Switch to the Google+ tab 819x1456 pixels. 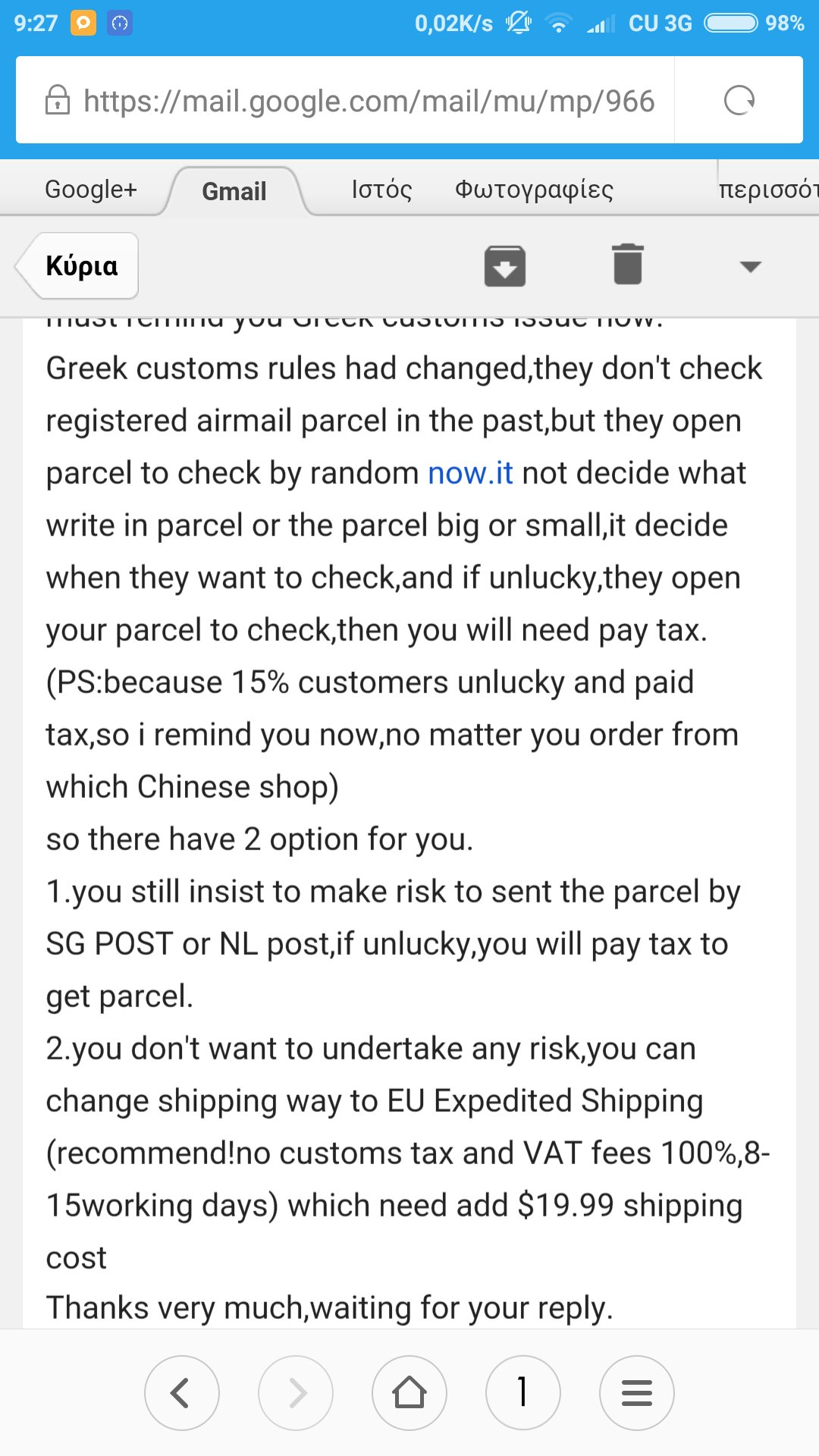coord(91,189)
